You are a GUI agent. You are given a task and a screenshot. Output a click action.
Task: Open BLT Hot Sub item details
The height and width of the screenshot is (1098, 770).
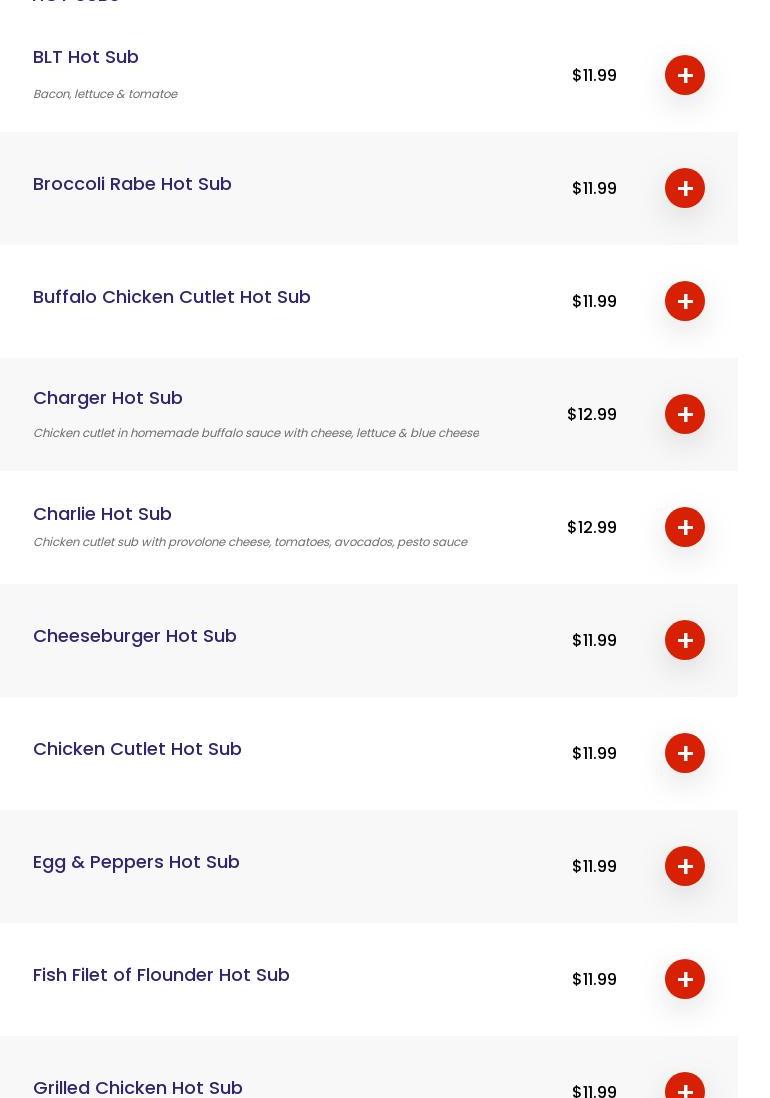tap(86, 57)
